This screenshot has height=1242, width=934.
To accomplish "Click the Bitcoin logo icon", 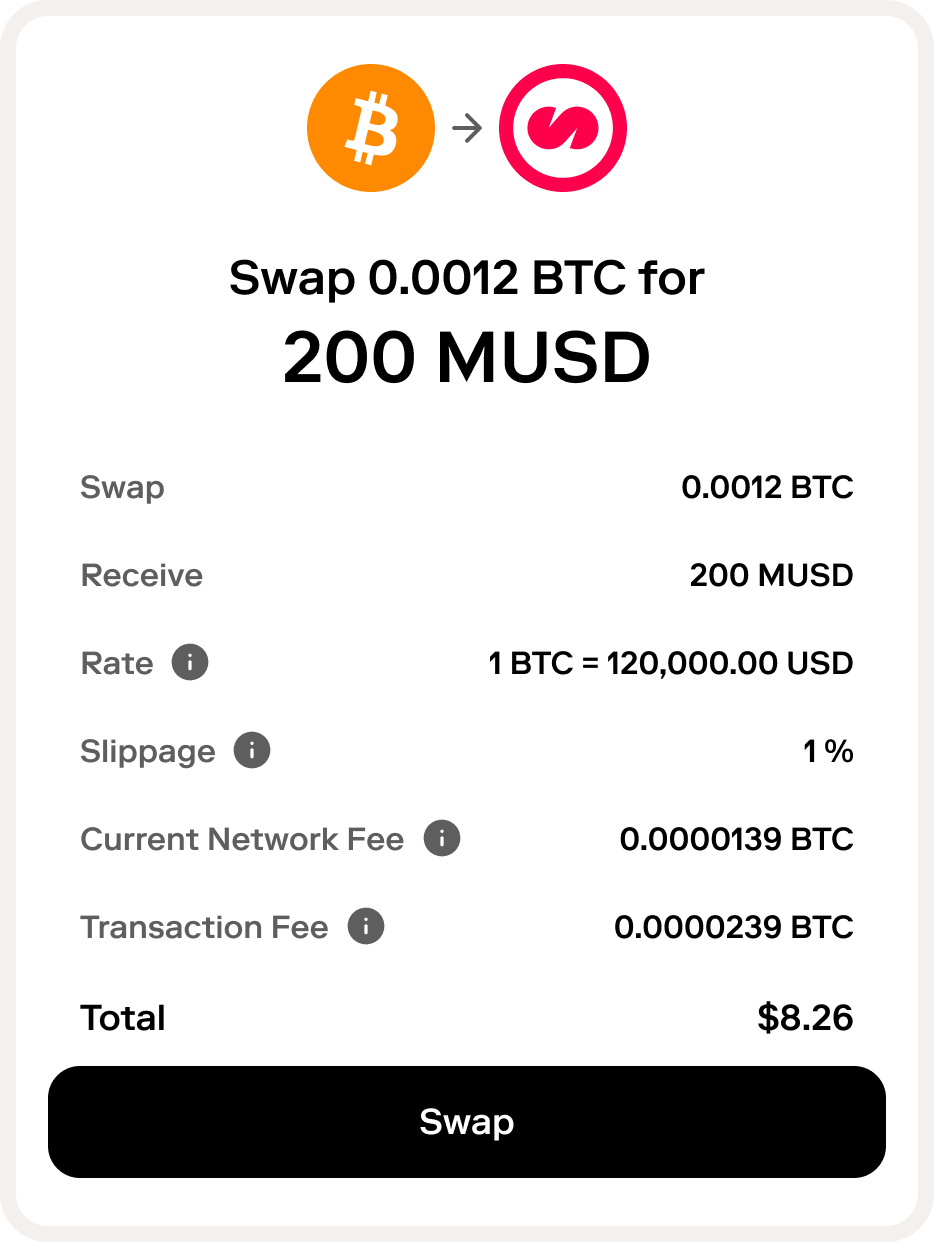I will pyautogui.click(x=370, y=127).
